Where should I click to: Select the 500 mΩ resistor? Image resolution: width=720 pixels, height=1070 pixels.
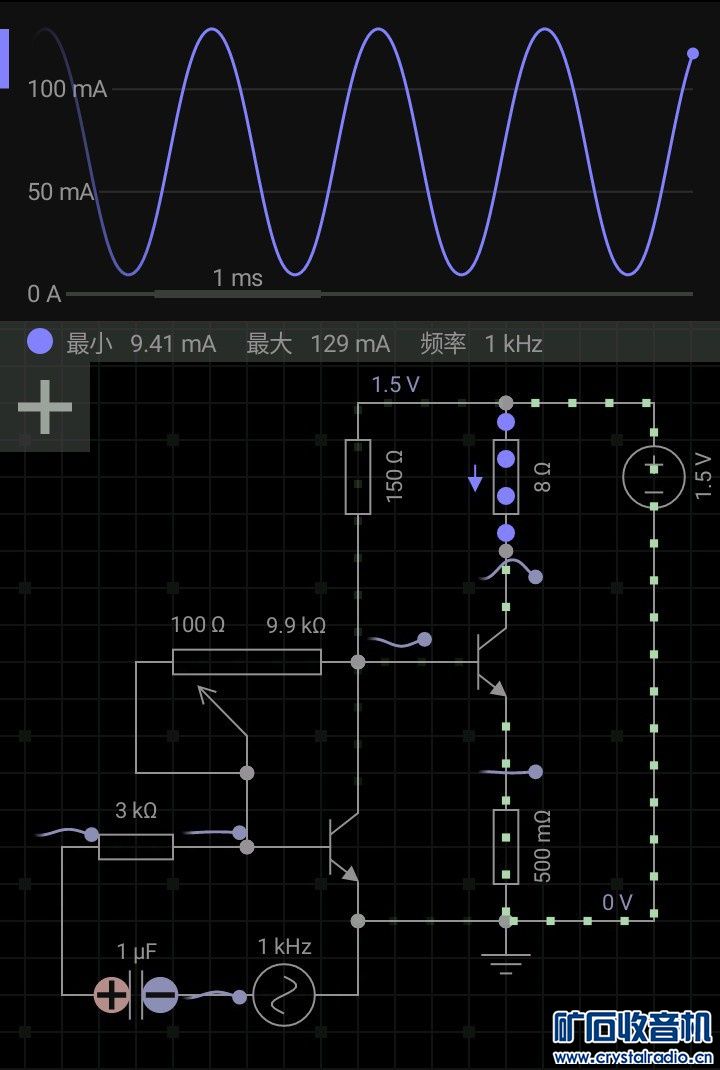click(x=506, y=846)
